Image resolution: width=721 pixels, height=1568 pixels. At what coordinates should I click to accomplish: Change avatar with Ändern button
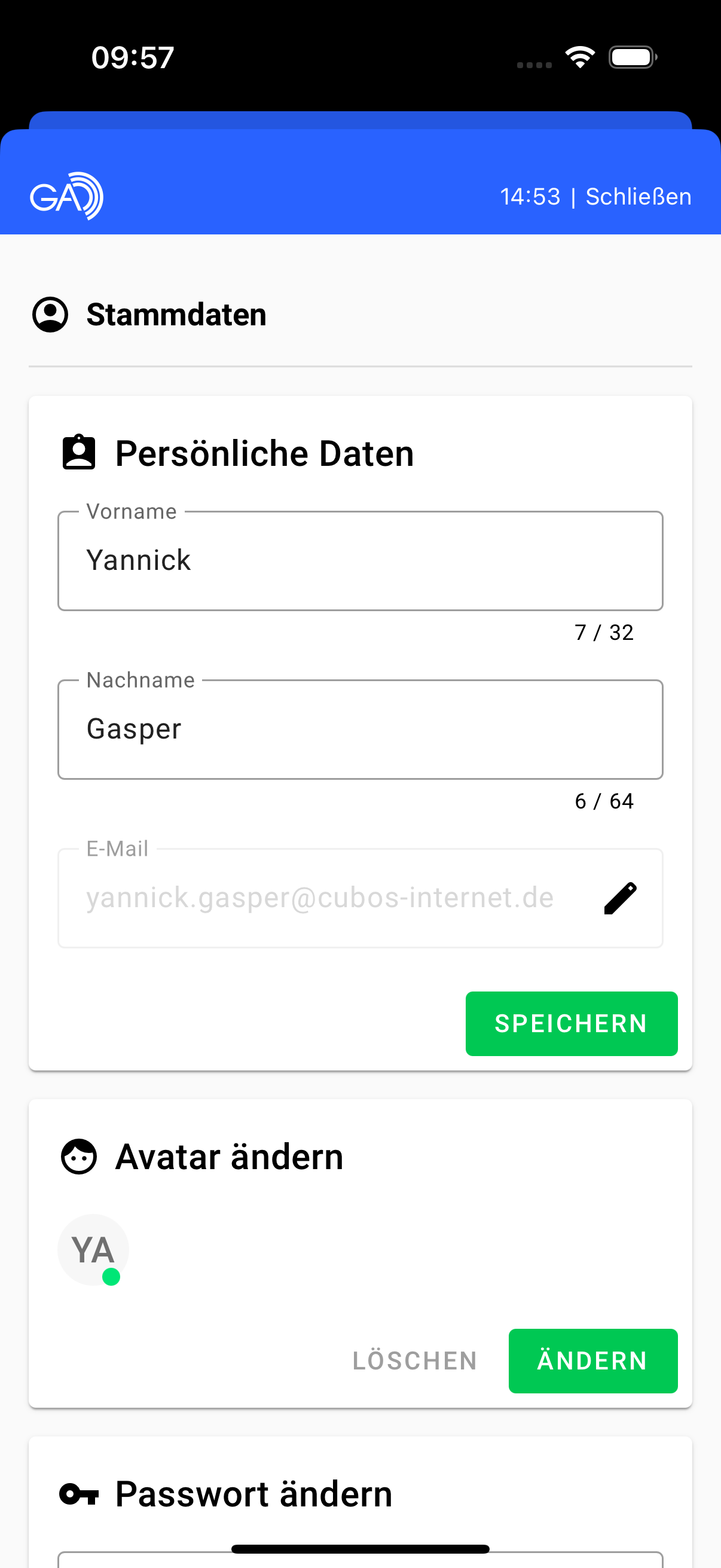(592, 1361)
